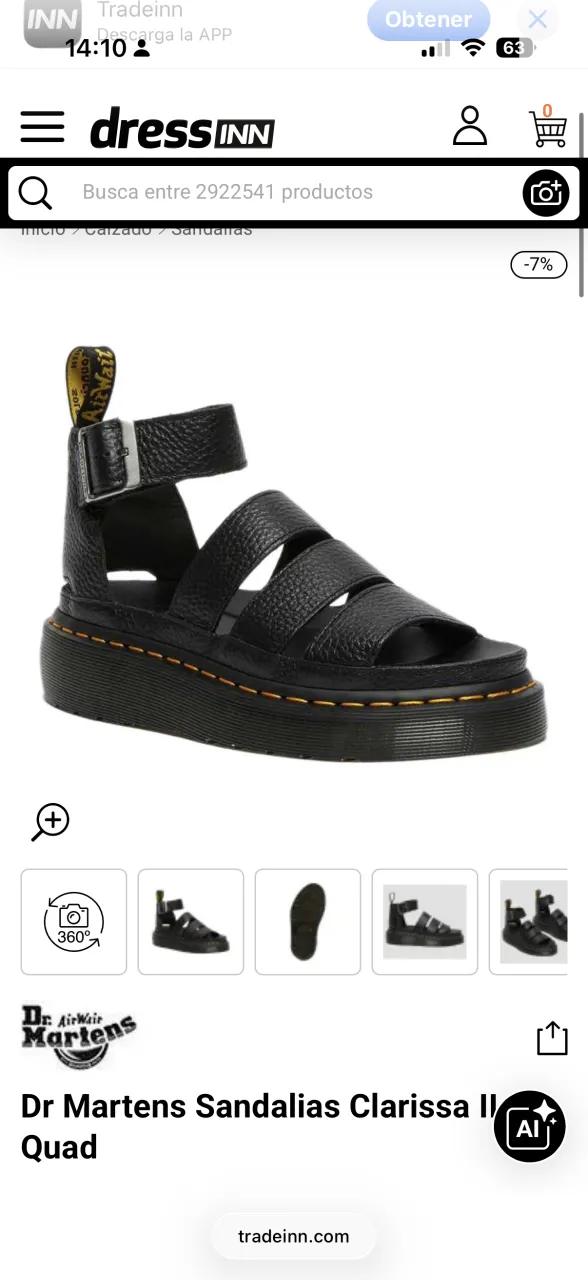Viewport: 588px width, 1280px height.
Task: Select the sole view thumbnail
Action: [x=308, y=922]
